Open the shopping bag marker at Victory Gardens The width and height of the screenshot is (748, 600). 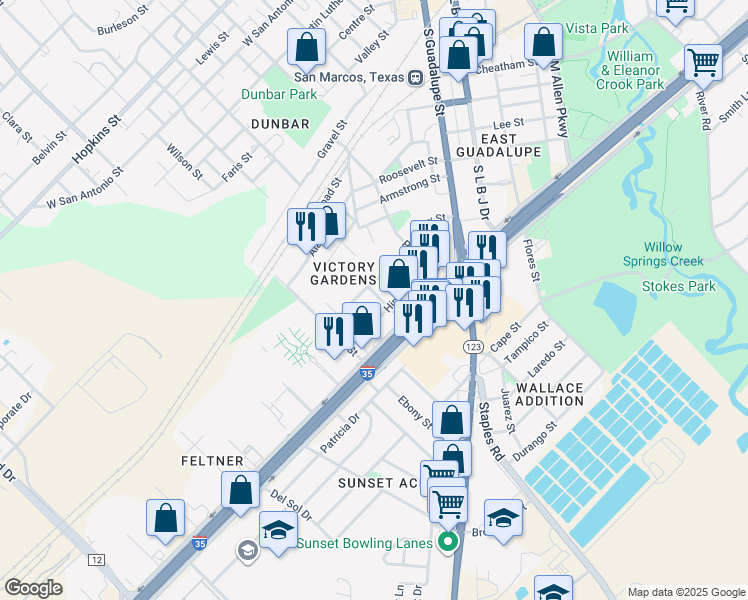[x=398, y=275]
